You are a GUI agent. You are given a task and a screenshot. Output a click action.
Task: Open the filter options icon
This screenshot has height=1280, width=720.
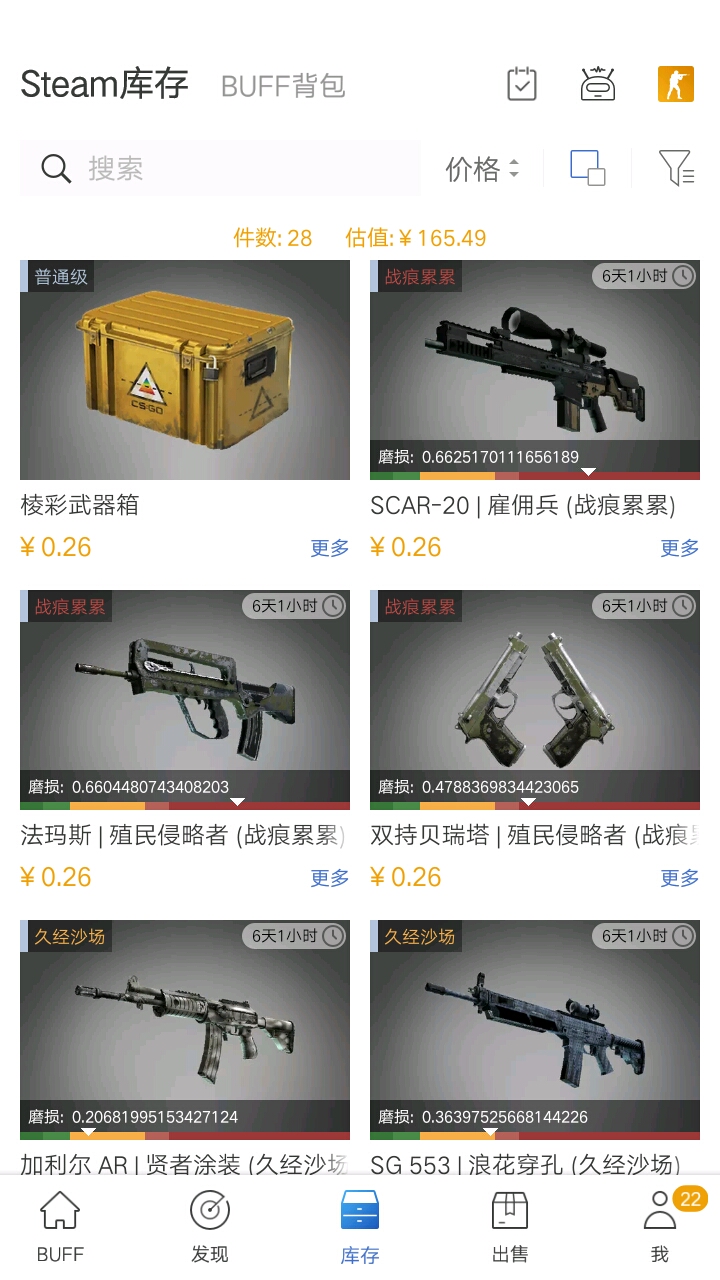(x=676, y=168)
